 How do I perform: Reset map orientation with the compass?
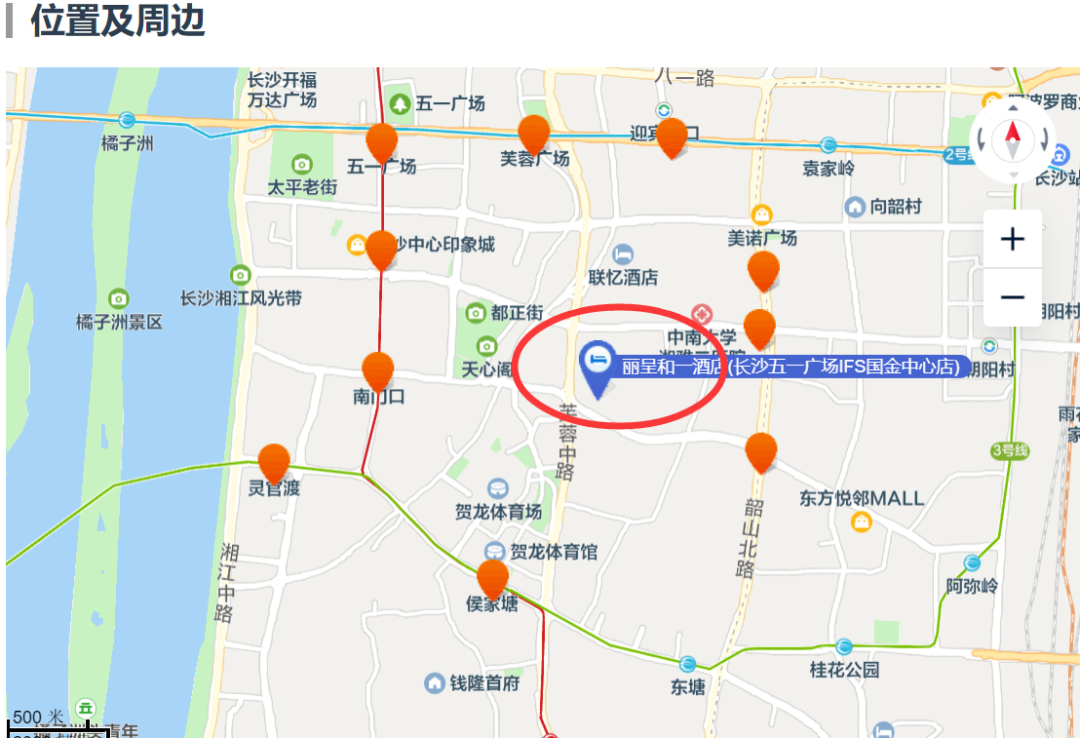(1013, 135)
